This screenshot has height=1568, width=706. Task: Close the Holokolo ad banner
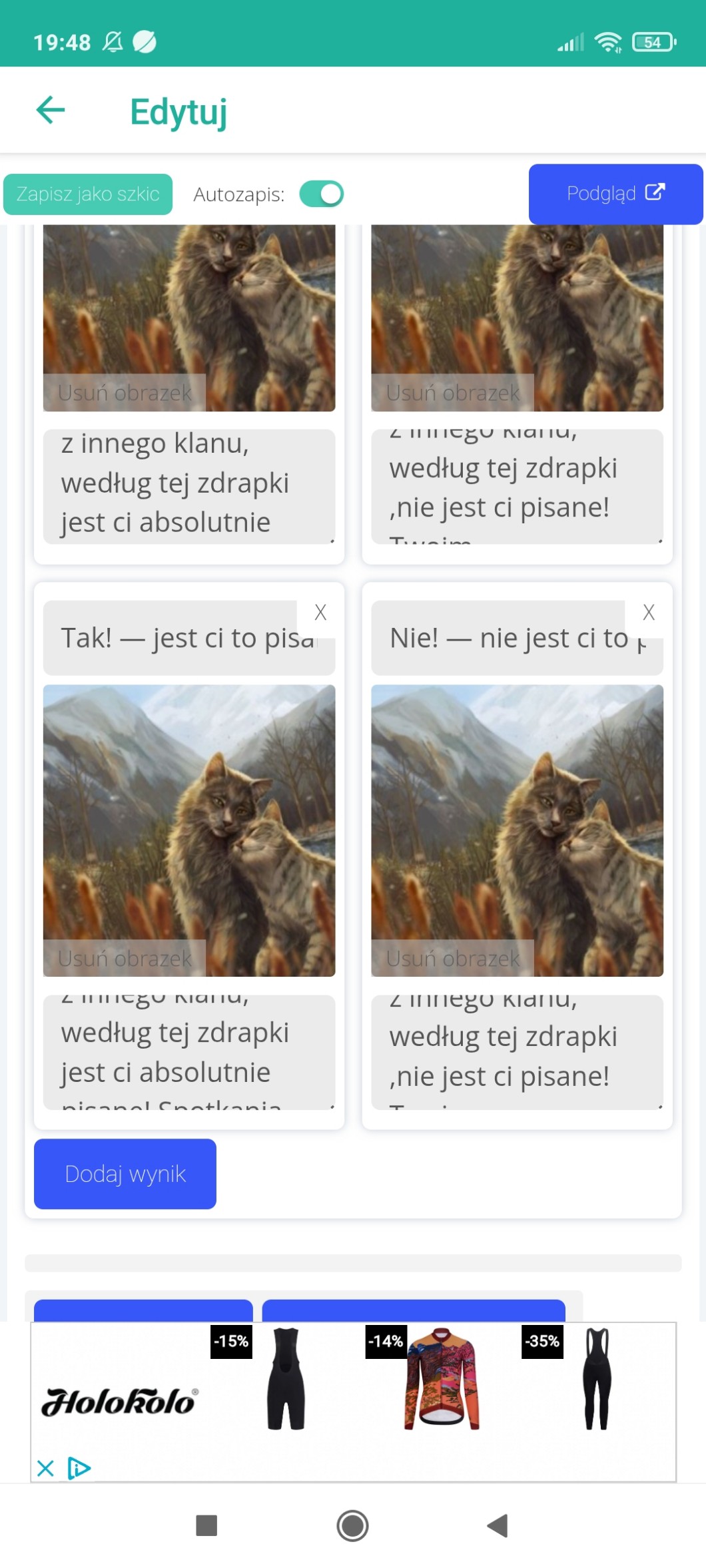point(45,1468)
